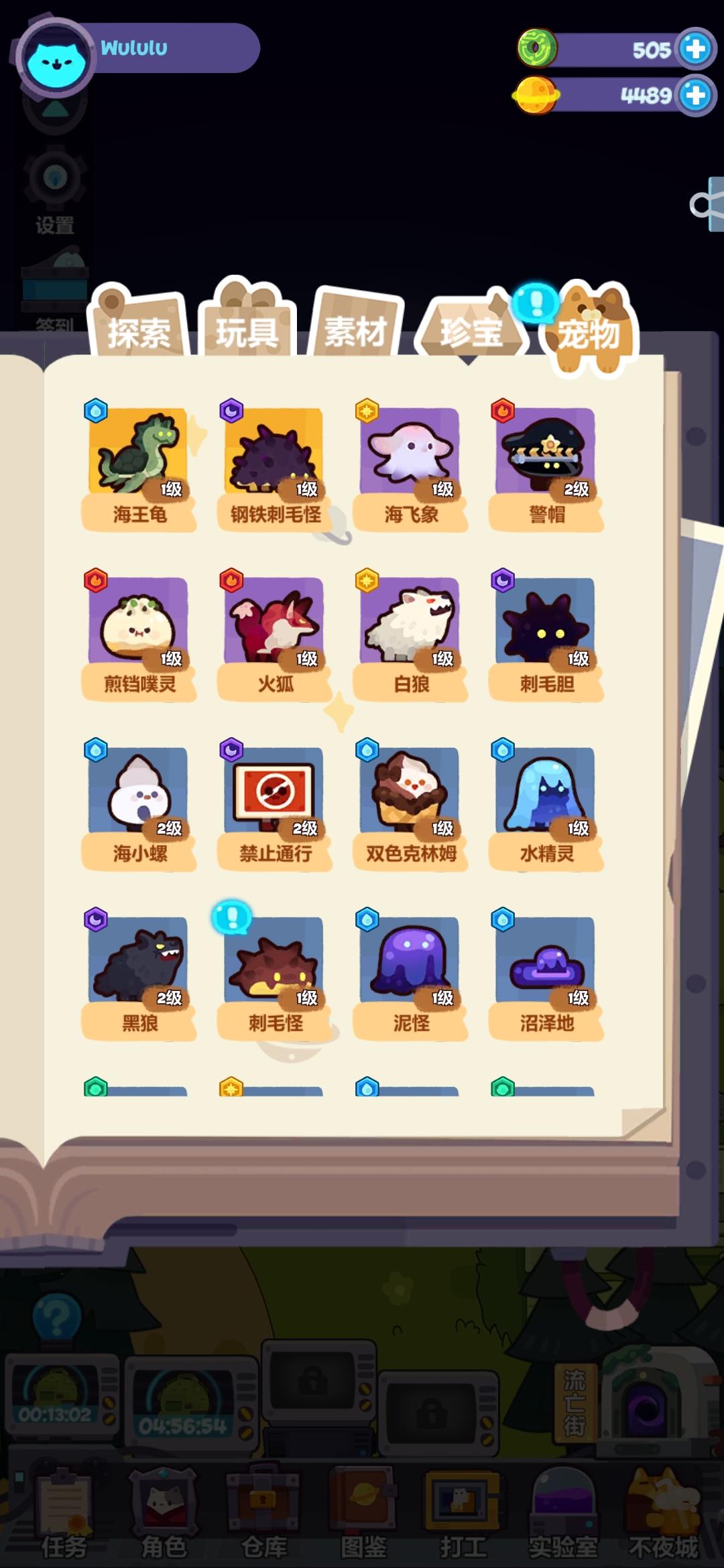Add green currency via its plus button
The width and height of the screenshot is (724, 1568).
tap(695, 48)
